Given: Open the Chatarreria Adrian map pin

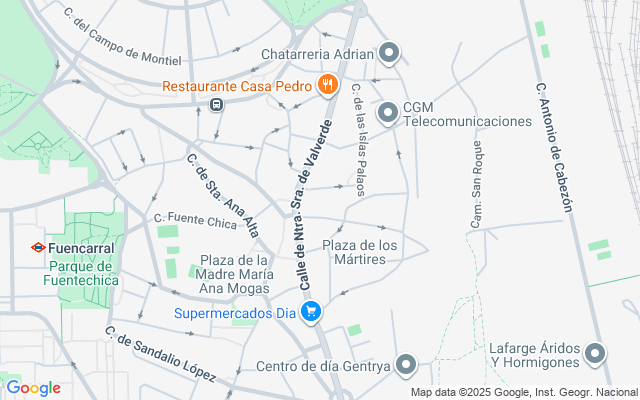Looking at the screenshot, I should tap(390, 53).
